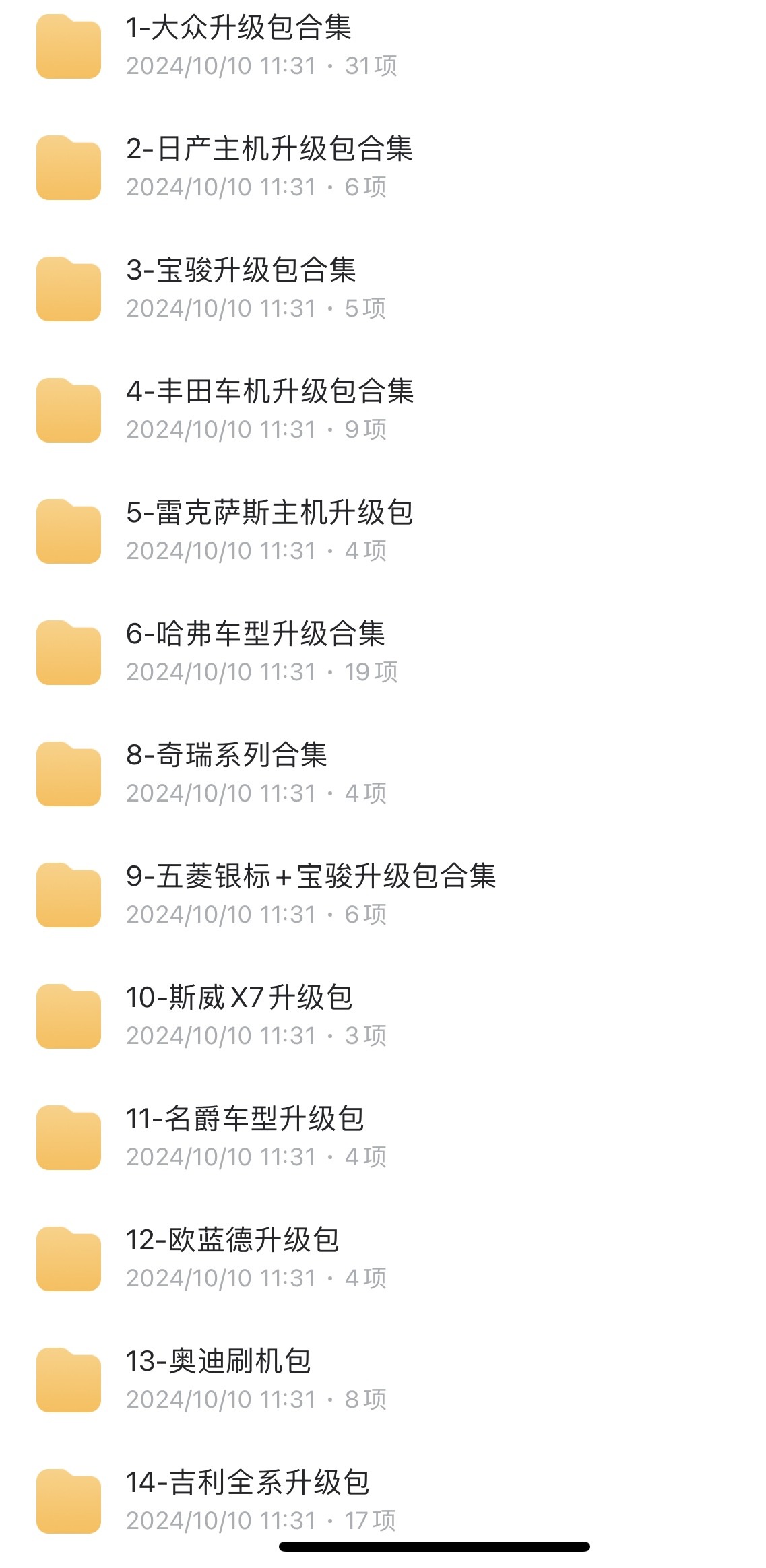This screenshot has width=766, height=1568.
Task: Open the 9-五菱银标+宝骏升级包合集 folder
Action: click(x=383, y=895)
